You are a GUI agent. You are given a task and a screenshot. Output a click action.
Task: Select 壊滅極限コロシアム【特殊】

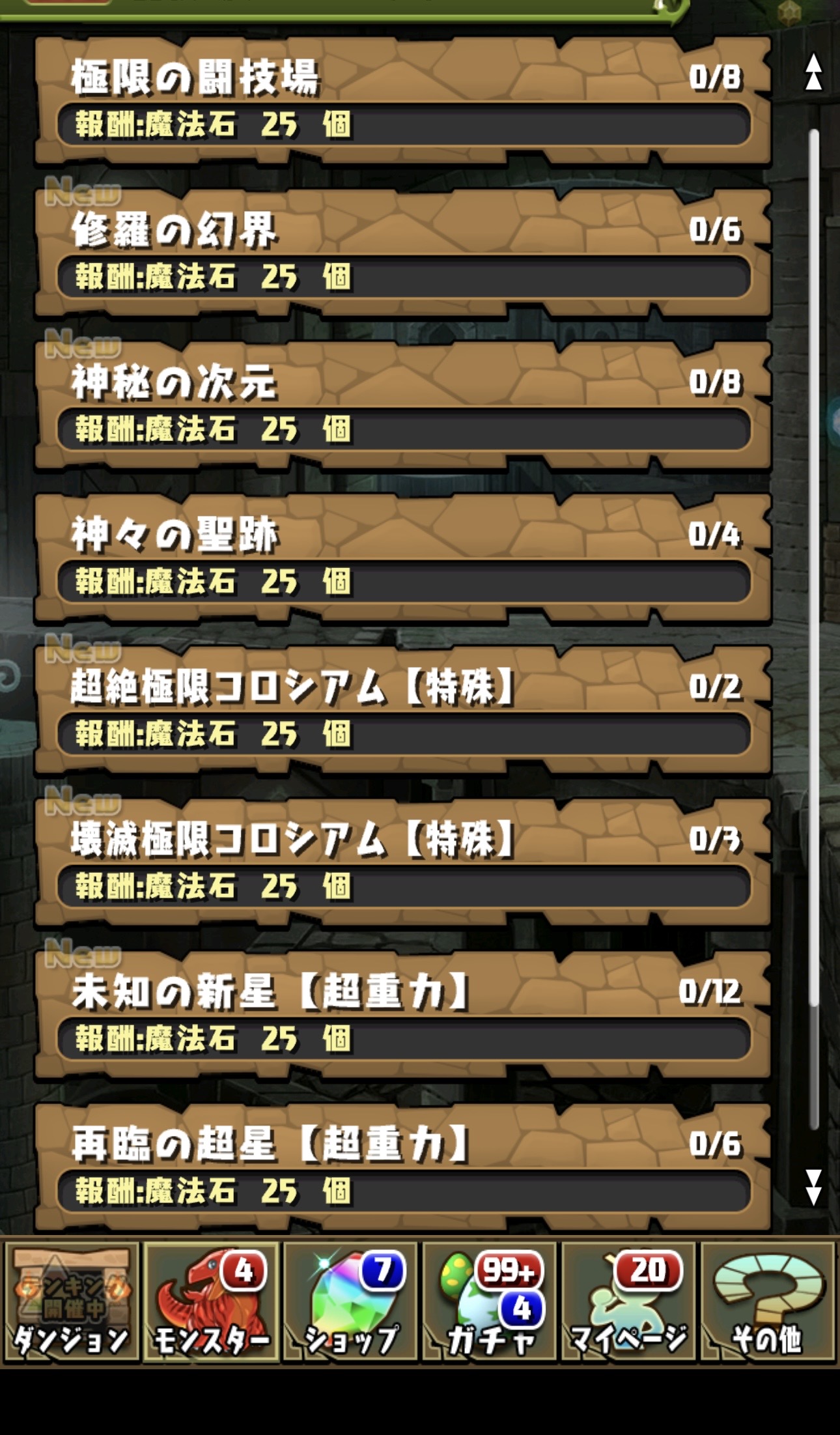[x=402, y=863]
